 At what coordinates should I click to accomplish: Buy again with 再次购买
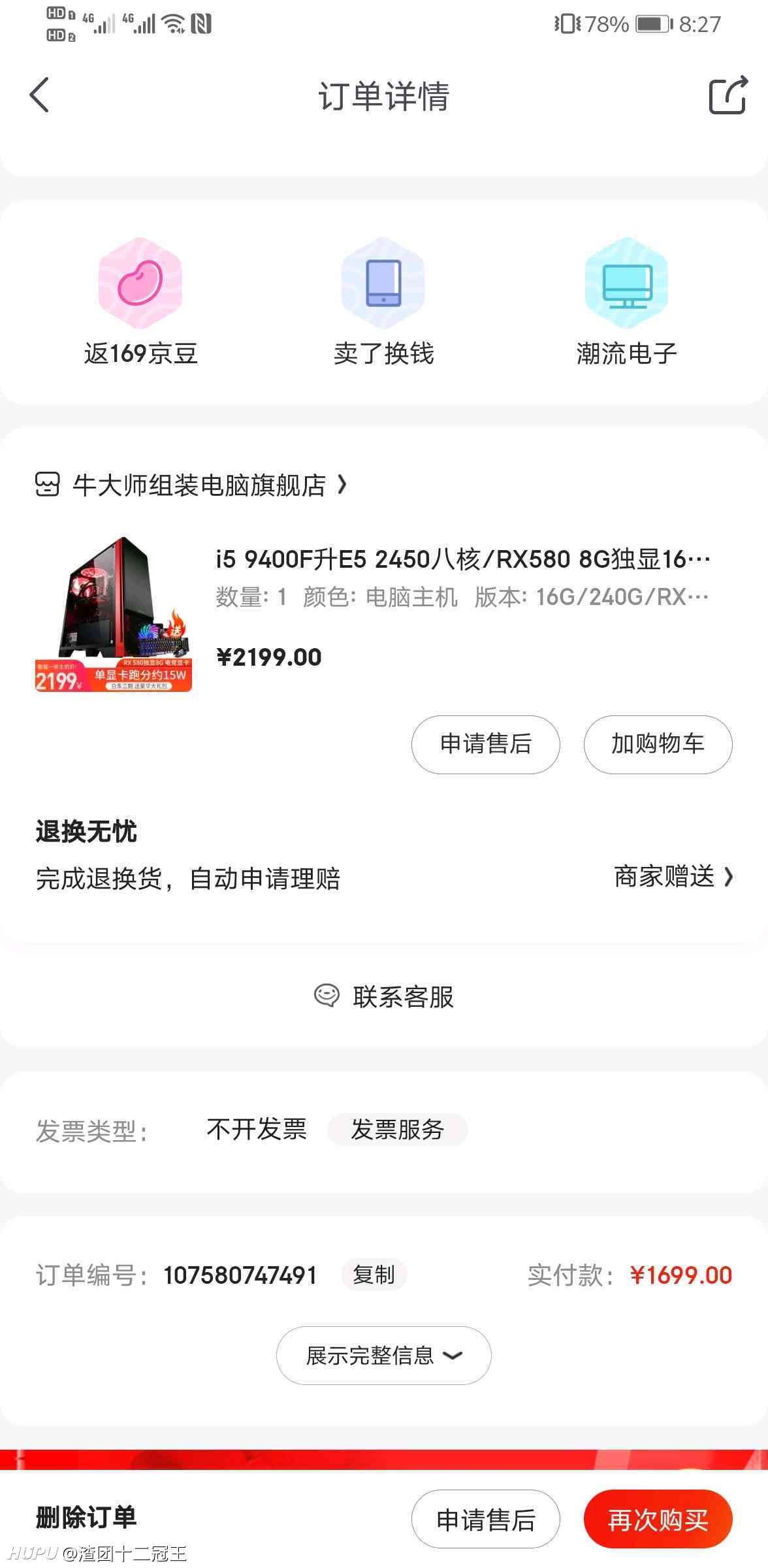658,1519
